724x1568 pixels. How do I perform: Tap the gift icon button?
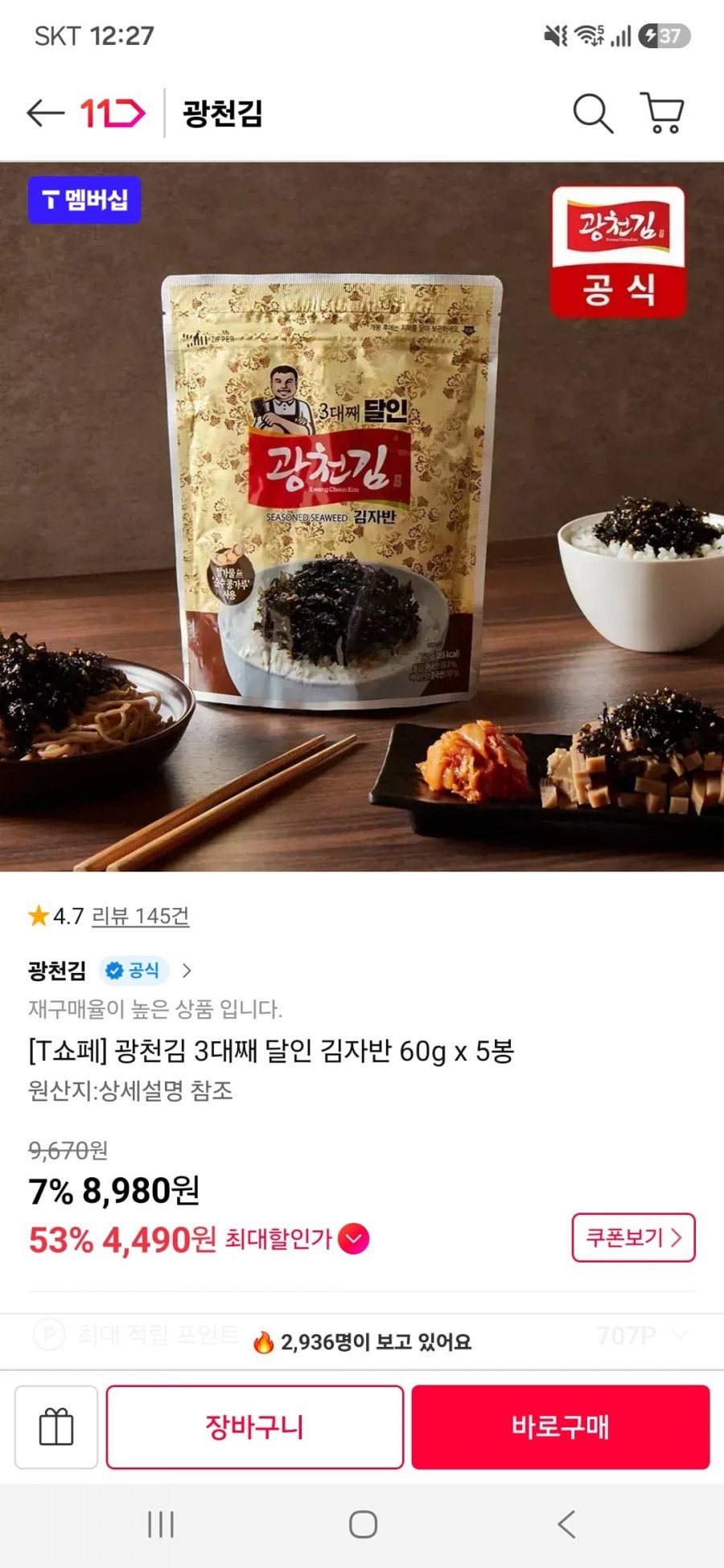[x=56, y=1427]
